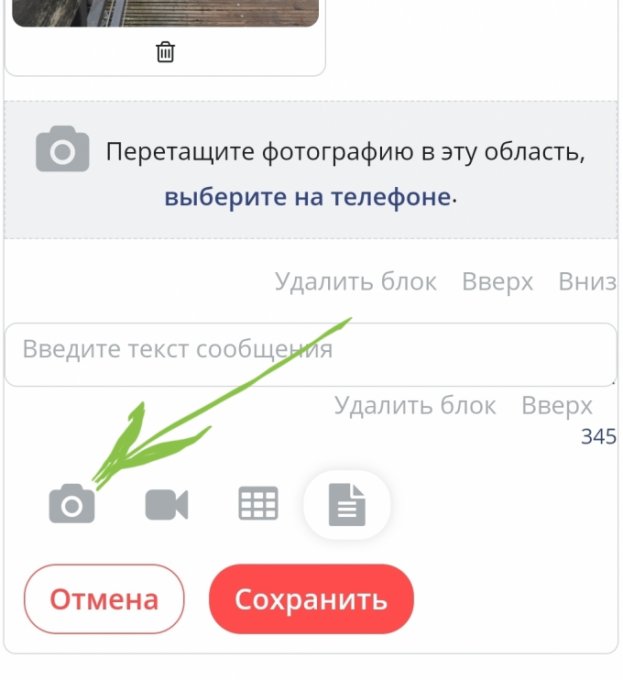
Task: Delete the uploaded photo with trash icon
Action: point(166,52)
